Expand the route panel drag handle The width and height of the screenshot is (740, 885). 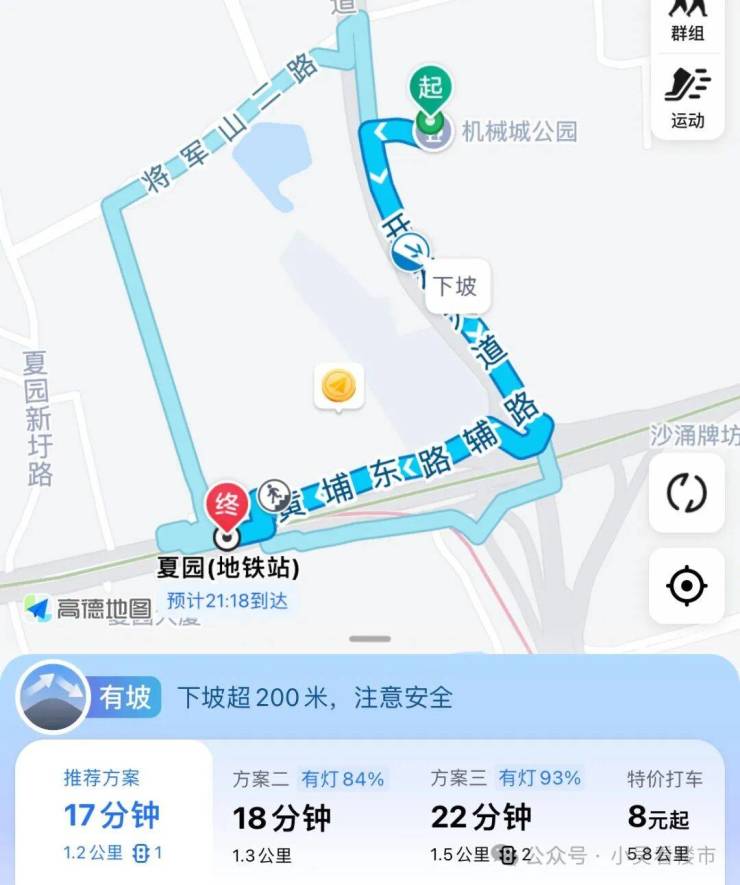tap(370, 639)
